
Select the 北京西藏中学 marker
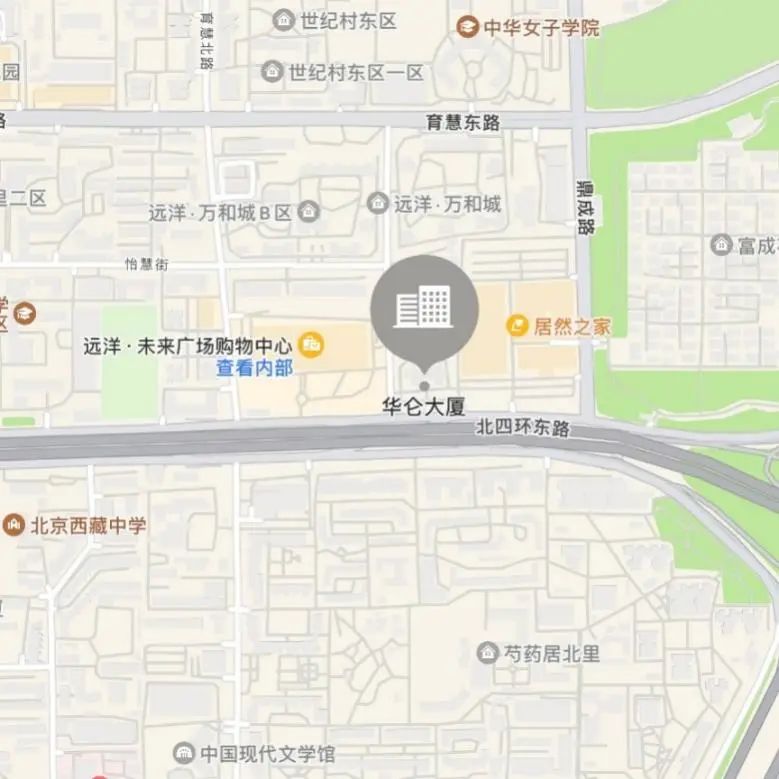[14, 524]
